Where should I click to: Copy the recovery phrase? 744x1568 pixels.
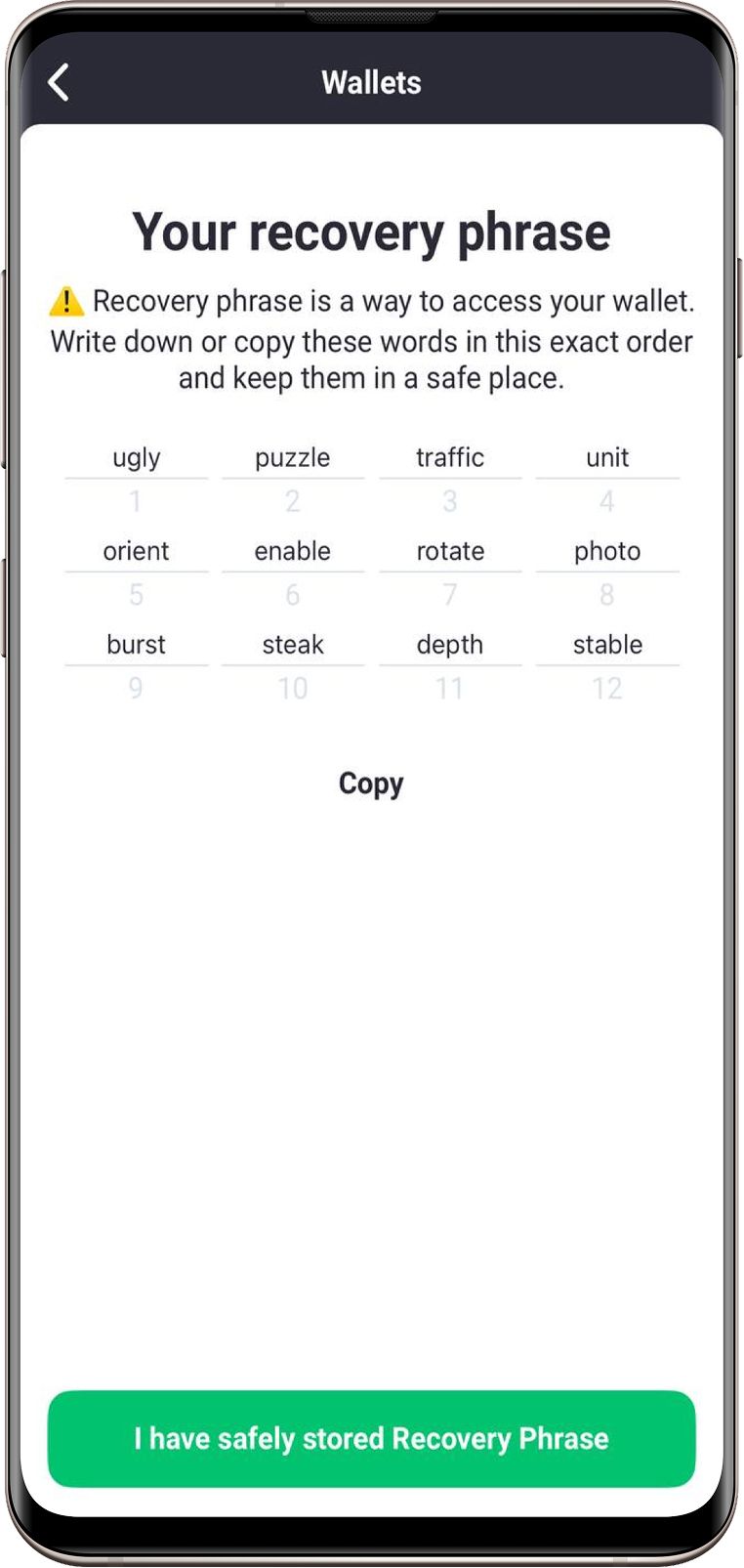tap(371, 784)
